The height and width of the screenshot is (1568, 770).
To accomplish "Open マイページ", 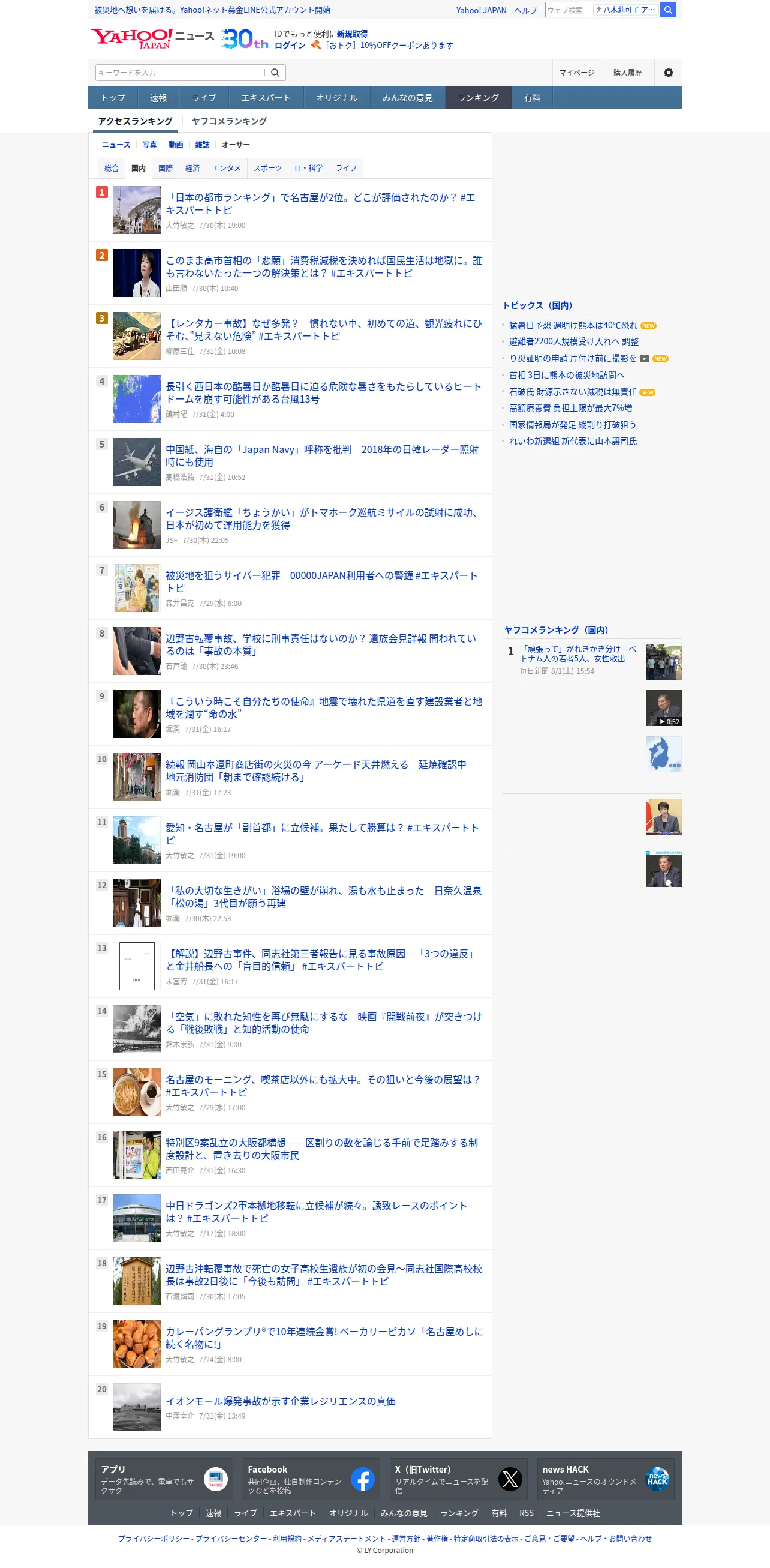I will click(x=576, y=73).
